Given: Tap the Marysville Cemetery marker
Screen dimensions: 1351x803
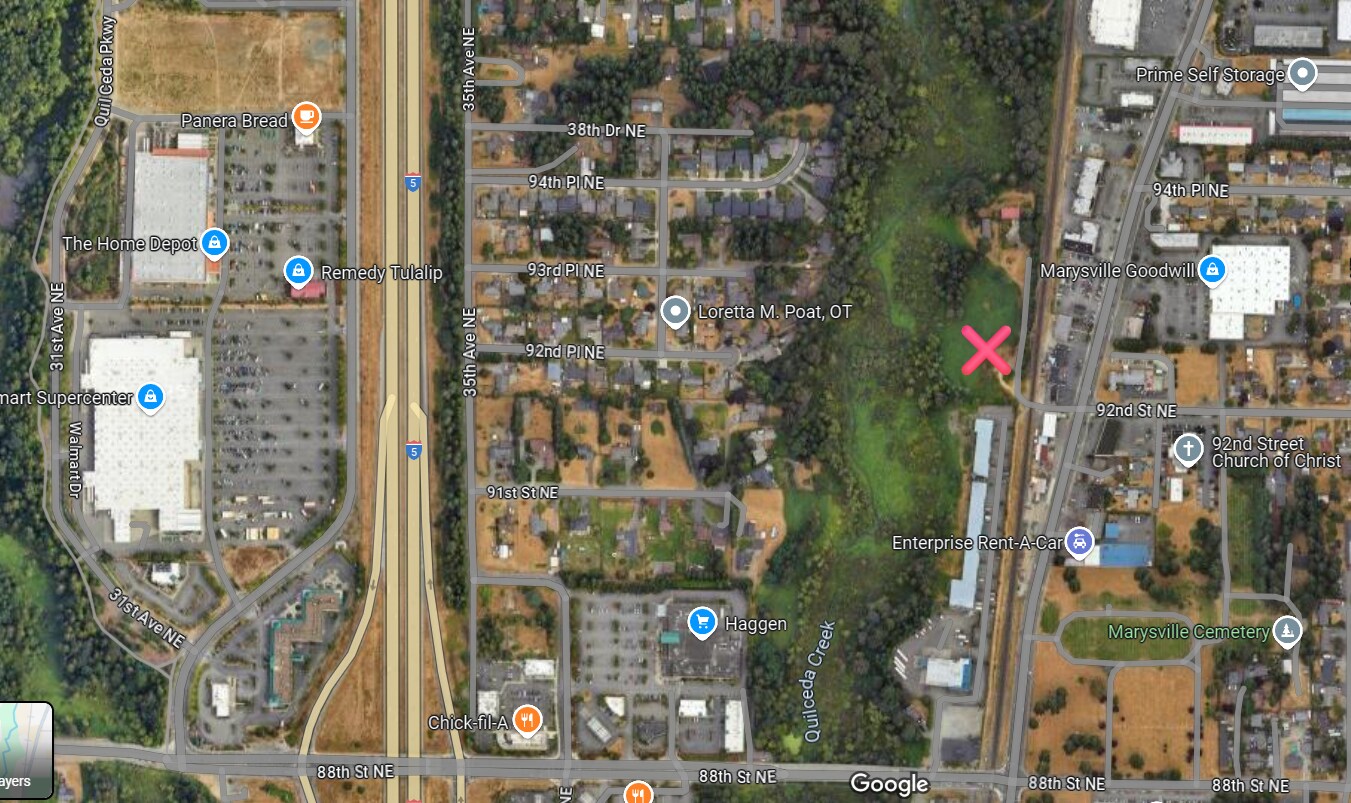Looking at the screenshot, I should (1287, 631).
